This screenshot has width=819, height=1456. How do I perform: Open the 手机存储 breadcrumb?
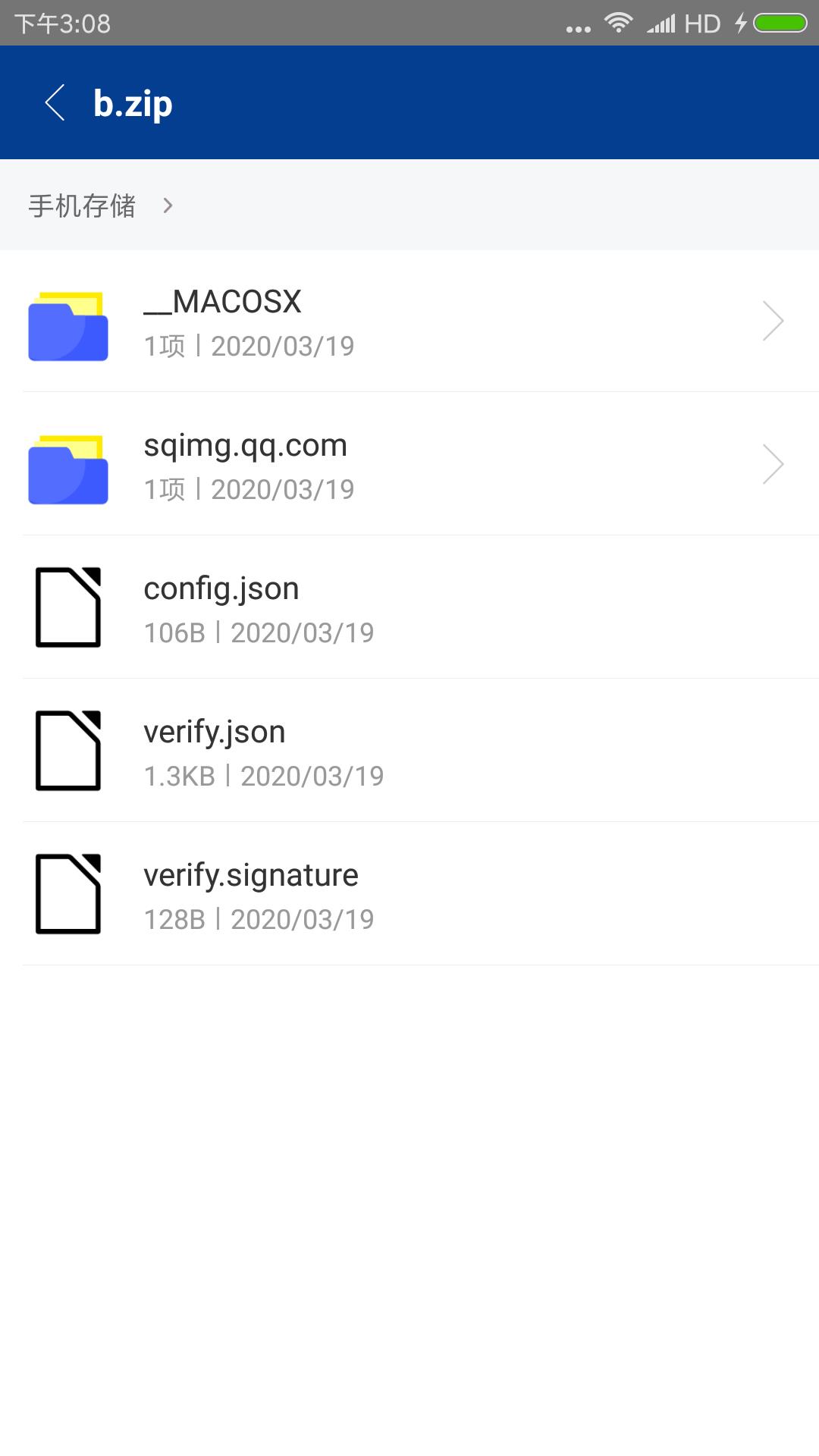[x=81, y=205]
